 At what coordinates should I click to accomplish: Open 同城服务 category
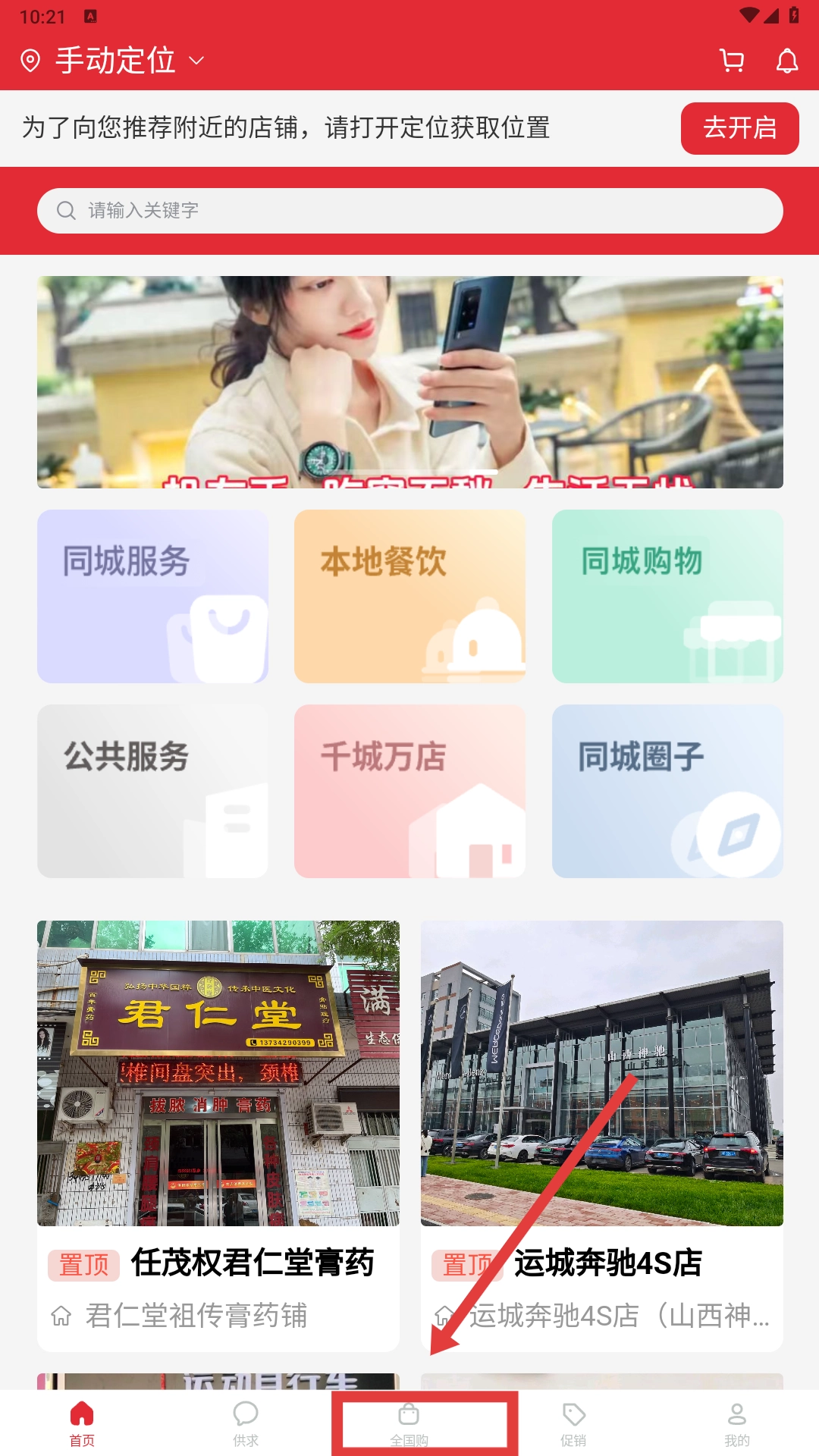point(152,596)
